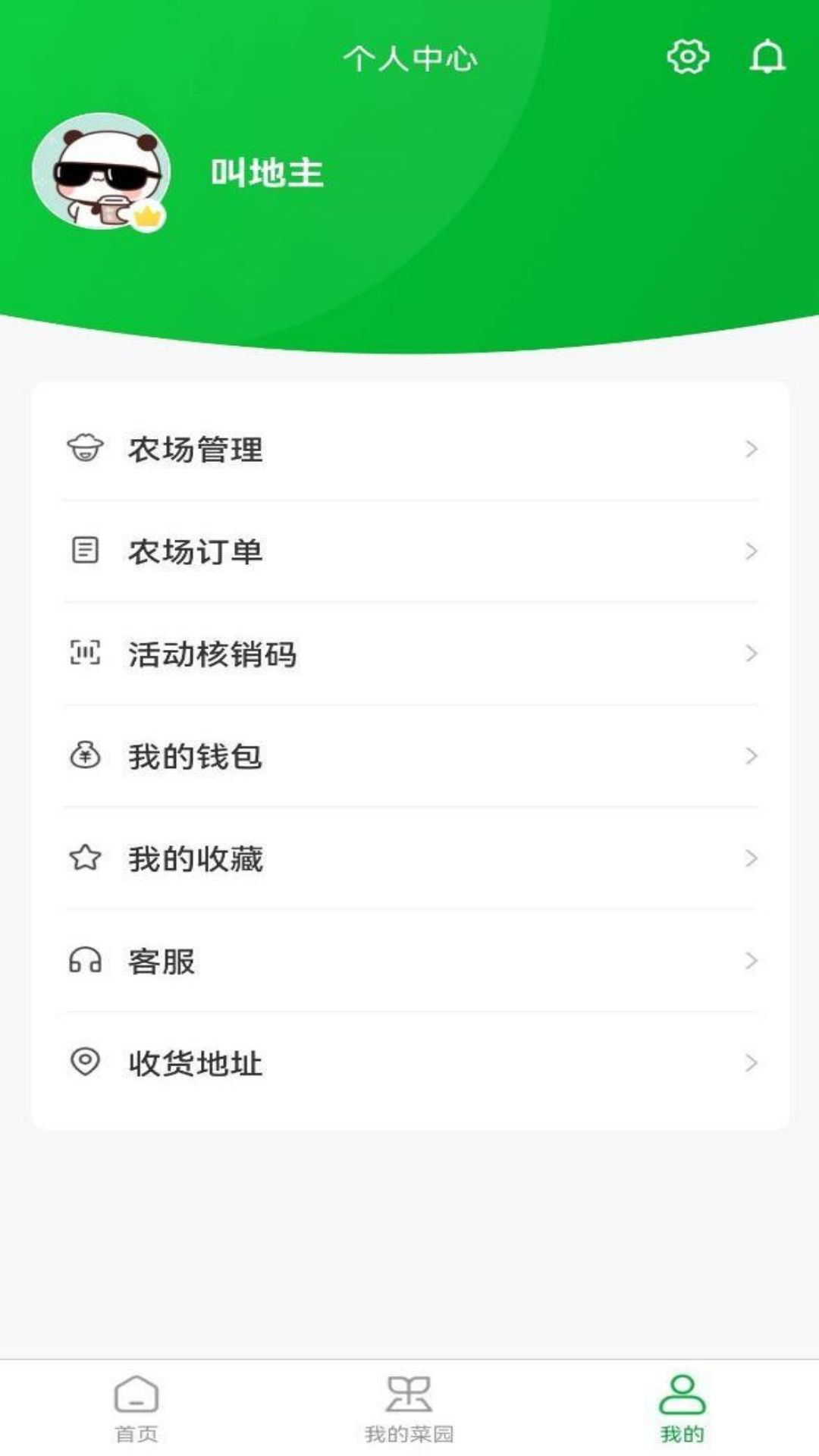Click the 收货地址 location pin icon
This screenshot has width=819, height=1456.
85,1064
